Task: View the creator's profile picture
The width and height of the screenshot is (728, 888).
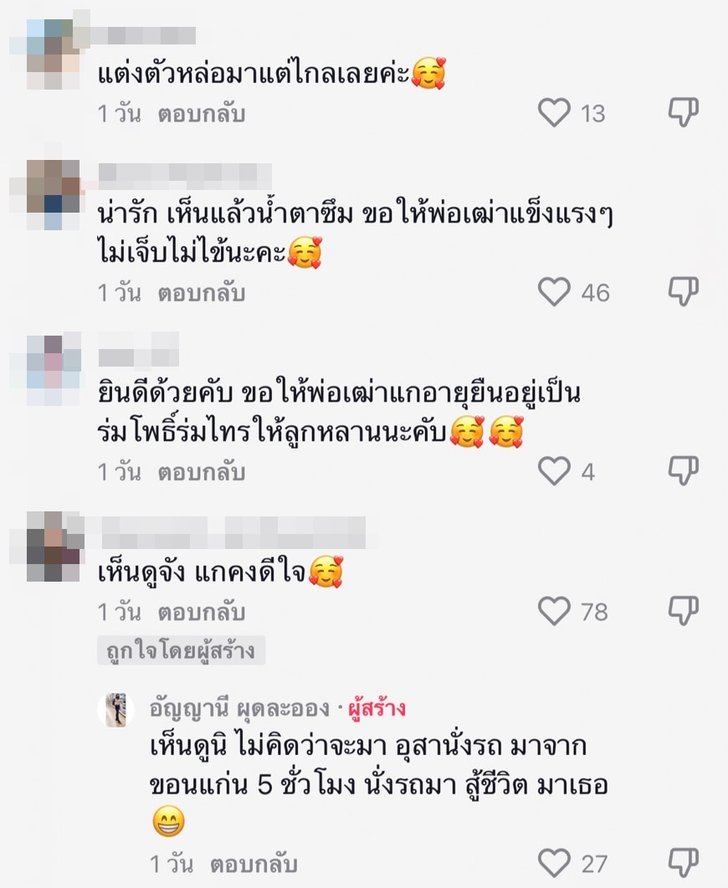Action: 116,710
